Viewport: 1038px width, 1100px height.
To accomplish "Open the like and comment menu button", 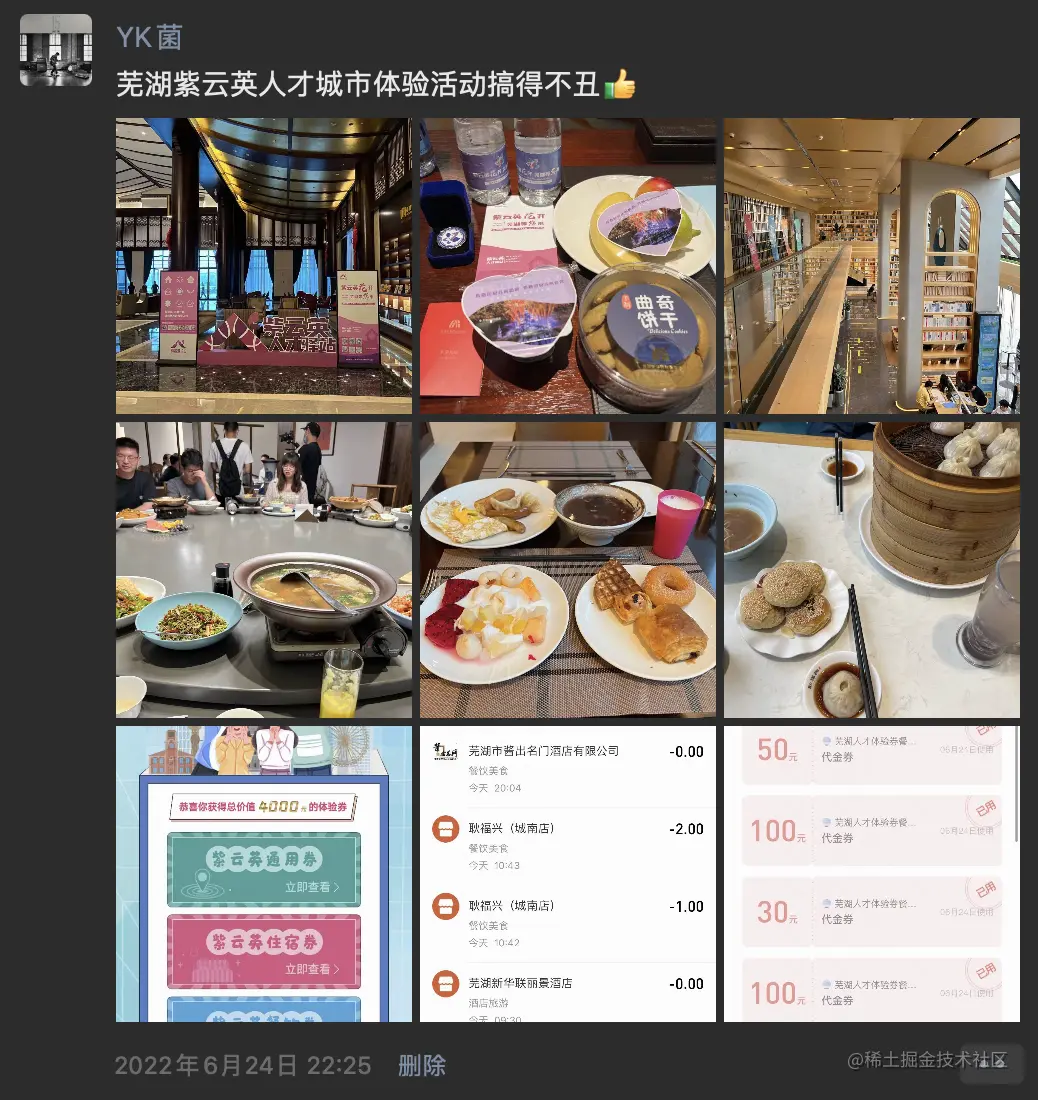I will (x=992, y=1064).
